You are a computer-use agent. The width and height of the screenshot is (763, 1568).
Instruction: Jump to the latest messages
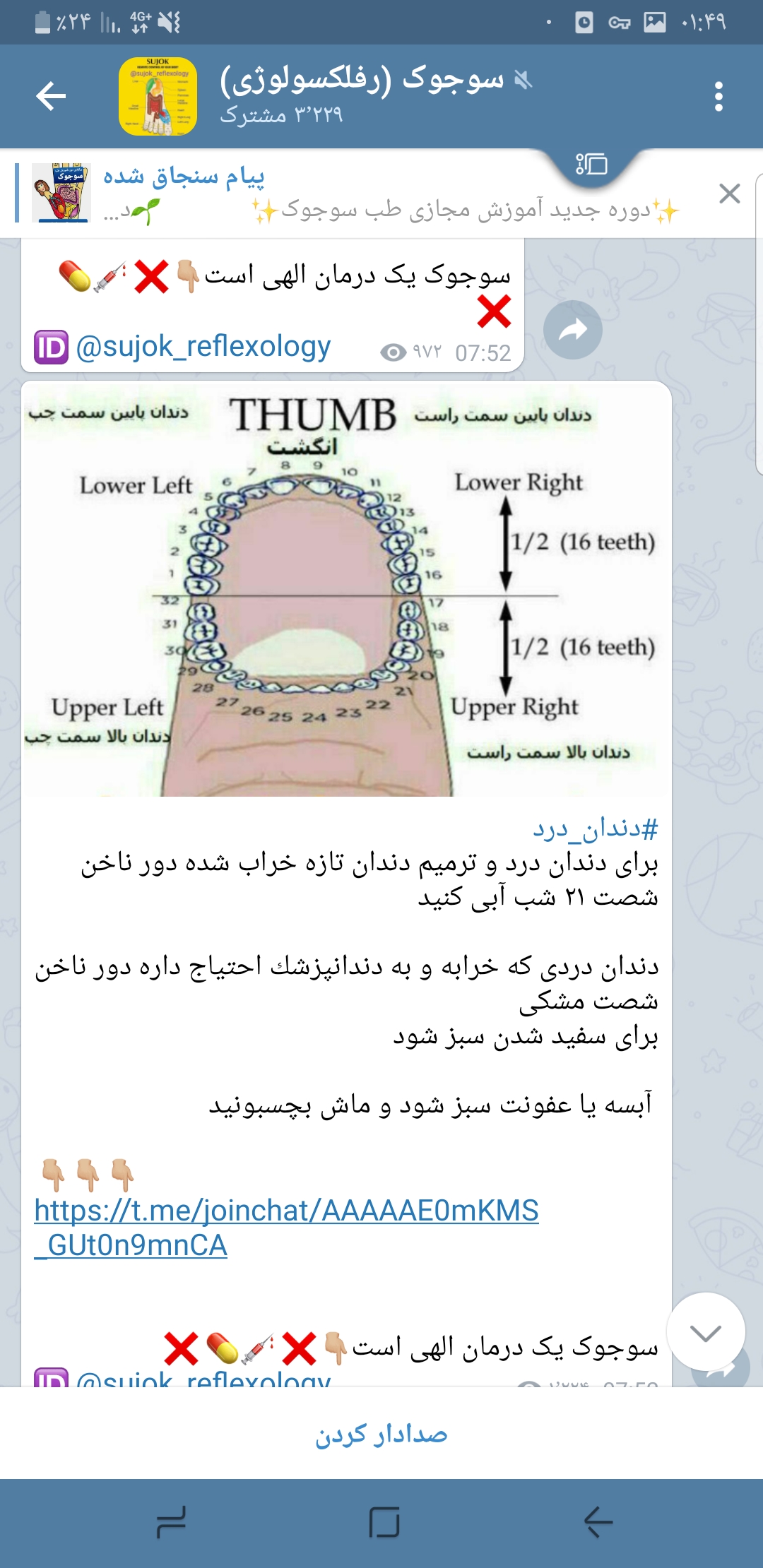point(705,1332)
